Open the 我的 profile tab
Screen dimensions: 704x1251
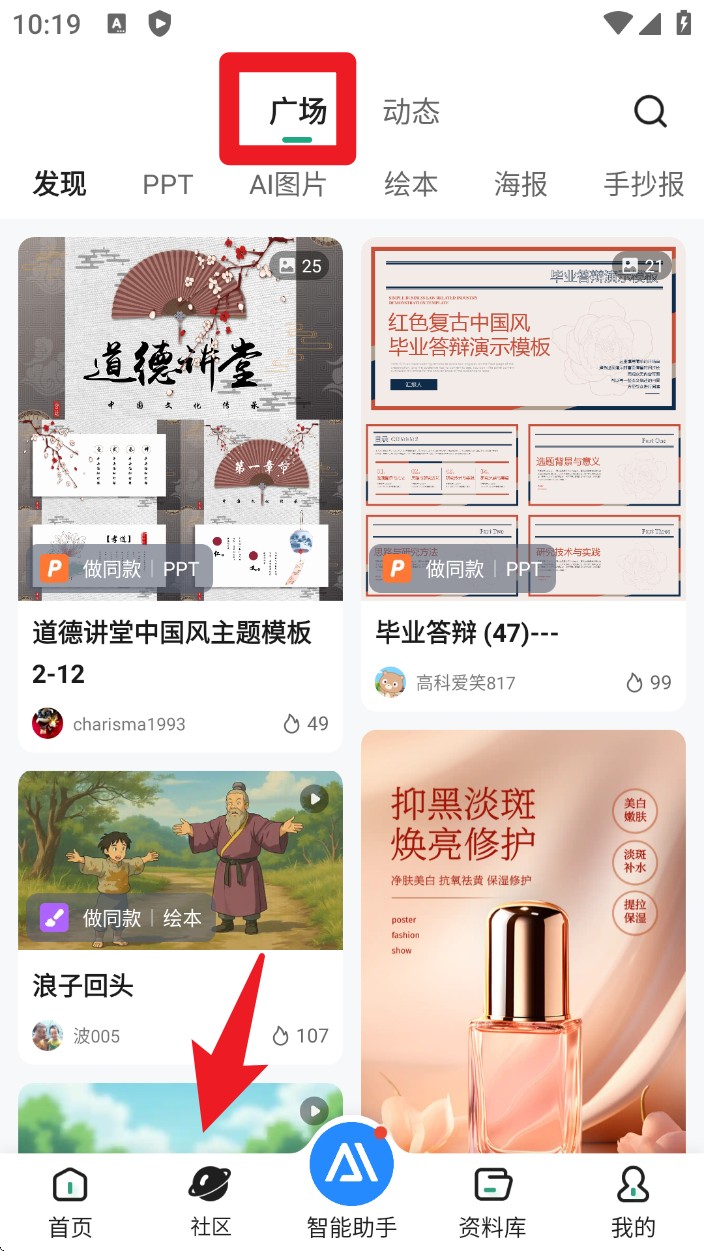[x=633, y=1203]
